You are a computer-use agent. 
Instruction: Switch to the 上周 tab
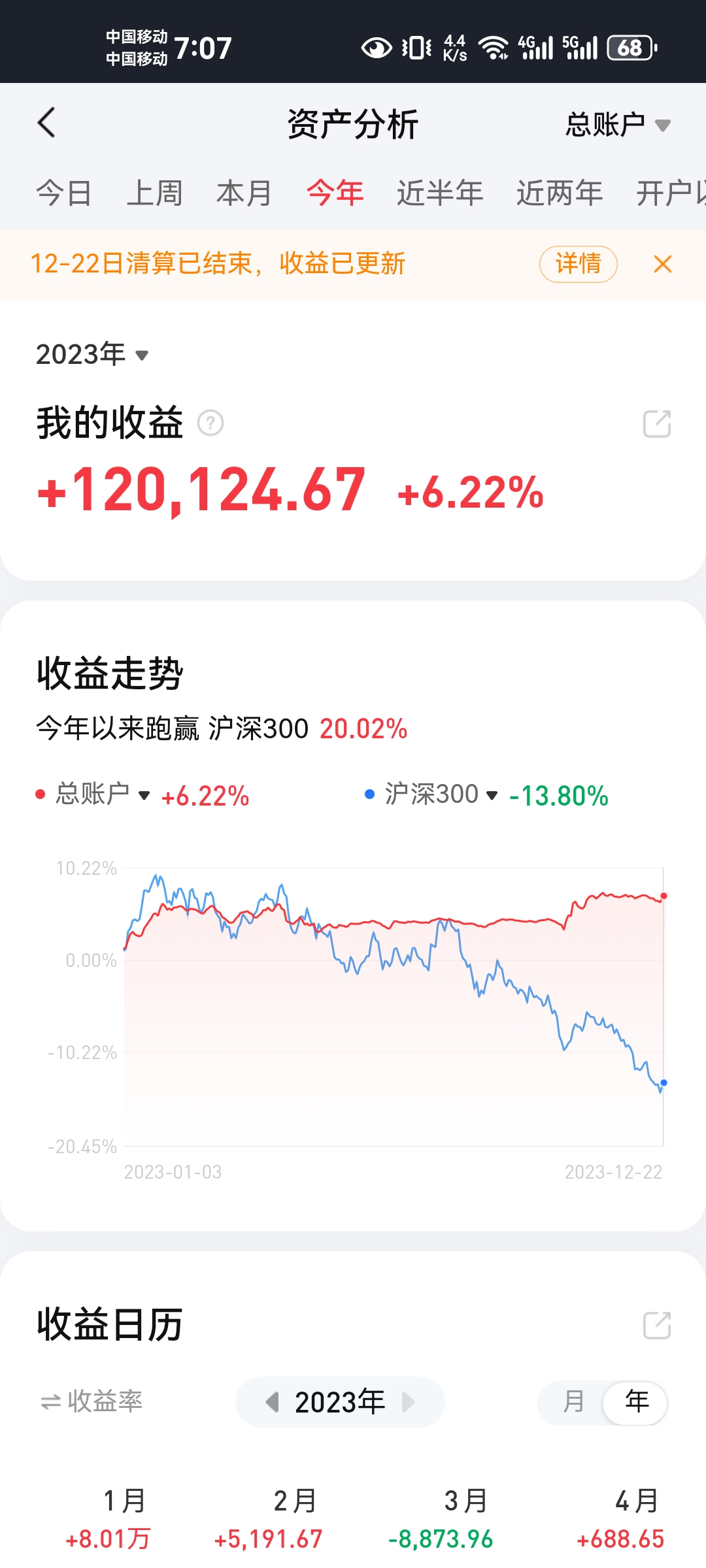point(154,193)
